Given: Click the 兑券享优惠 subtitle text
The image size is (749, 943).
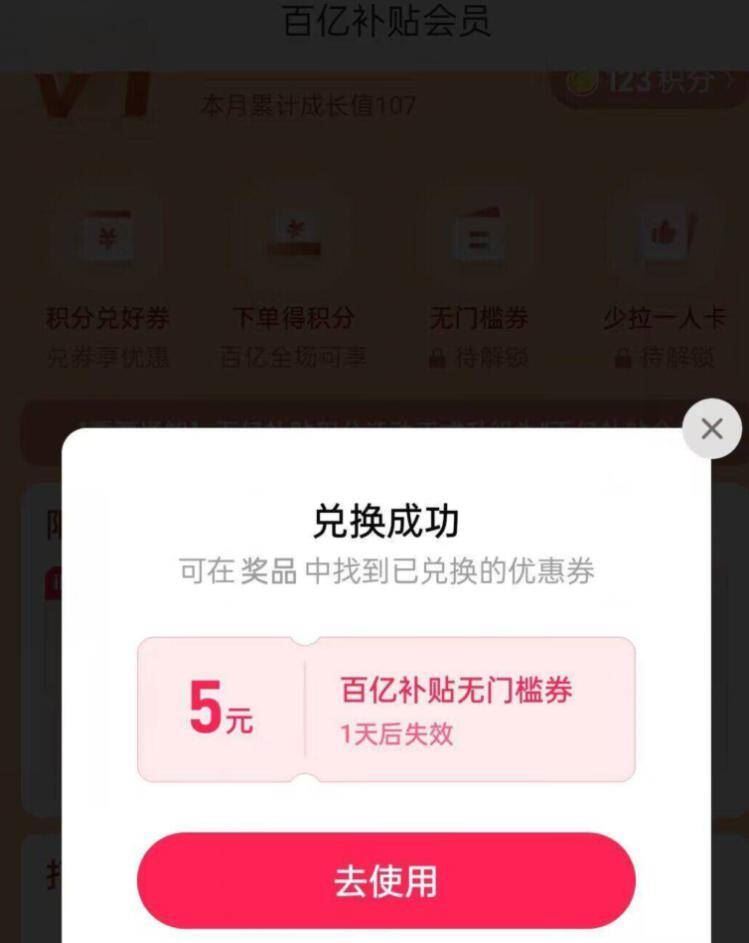Looking at the screenshot, I should point(106,353).
